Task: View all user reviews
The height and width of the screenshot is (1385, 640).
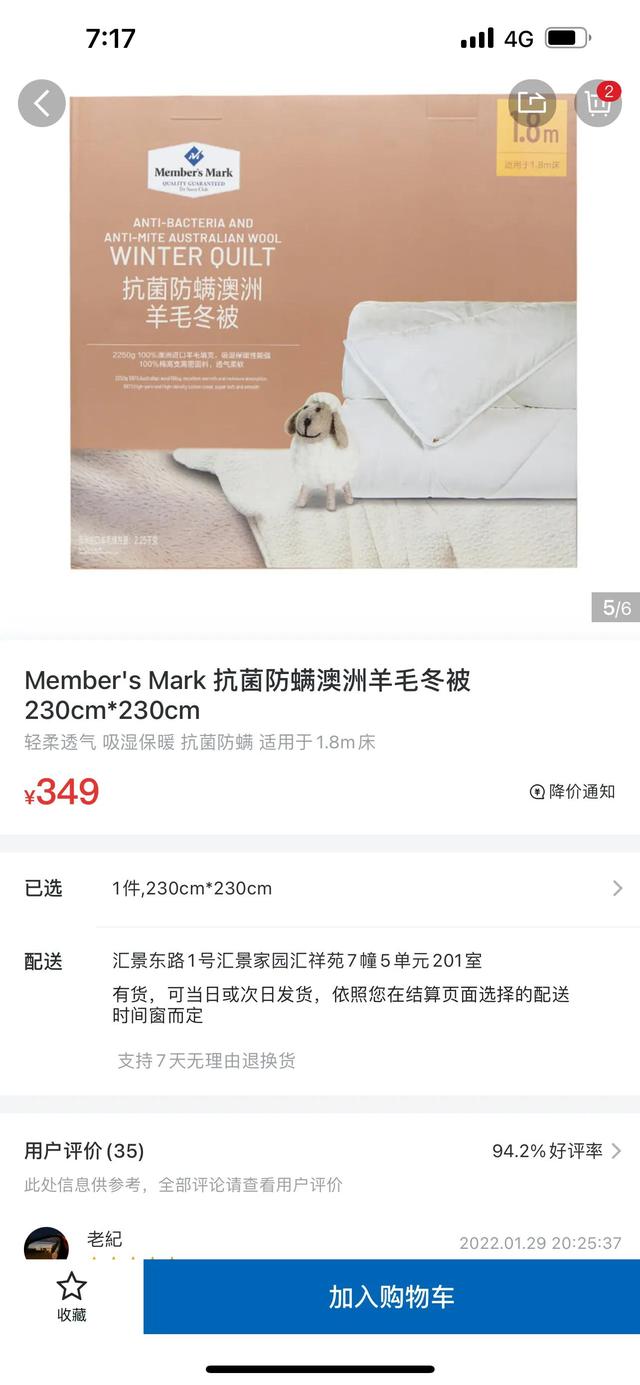Action: coord(557,1151)
